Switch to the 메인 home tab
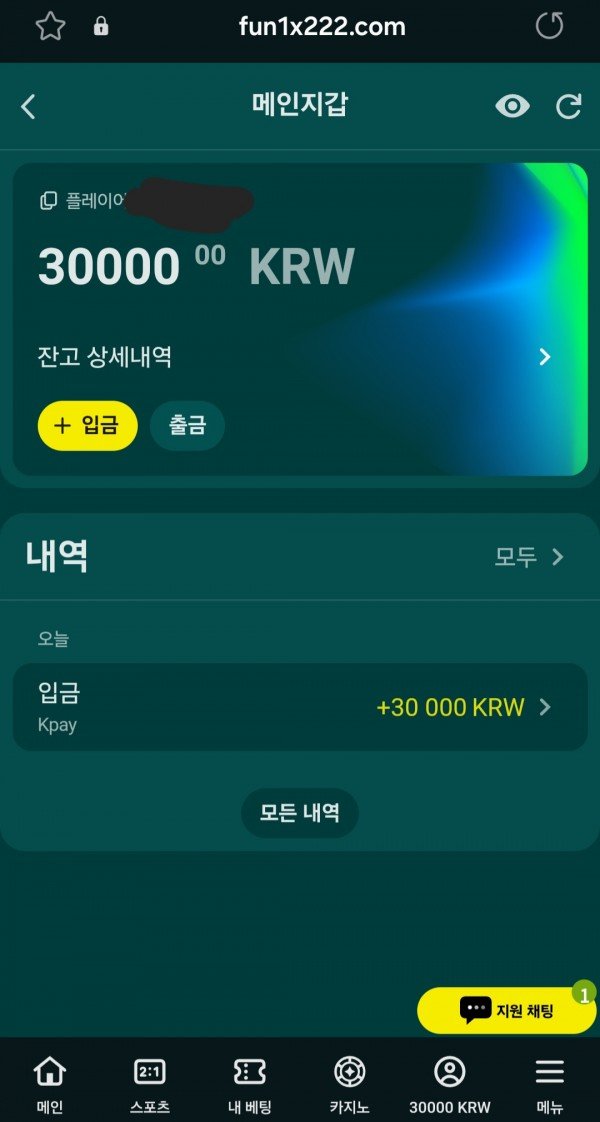The width and height of the screenshot is (600, 1122). point(49,1084)
